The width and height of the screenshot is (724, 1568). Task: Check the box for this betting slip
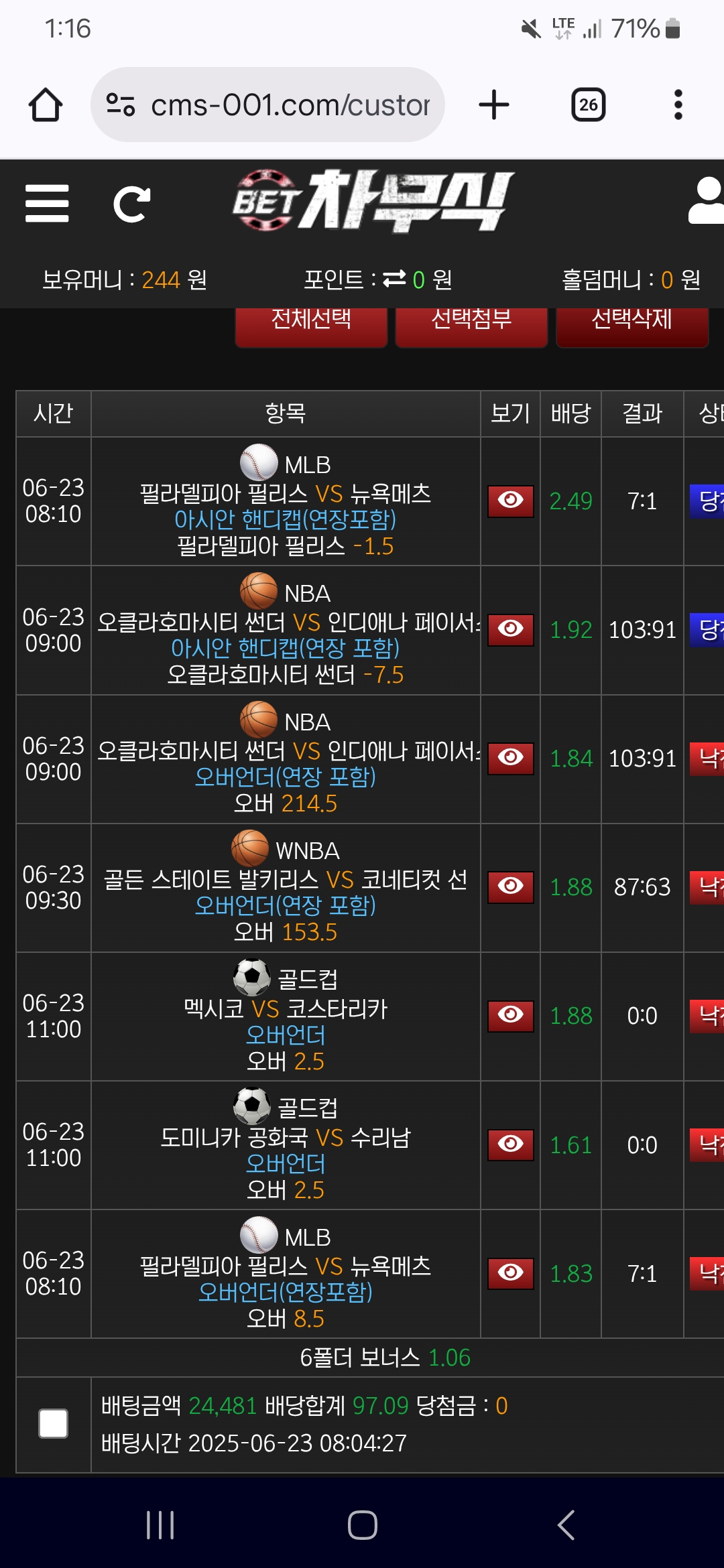coord(54,1423)
